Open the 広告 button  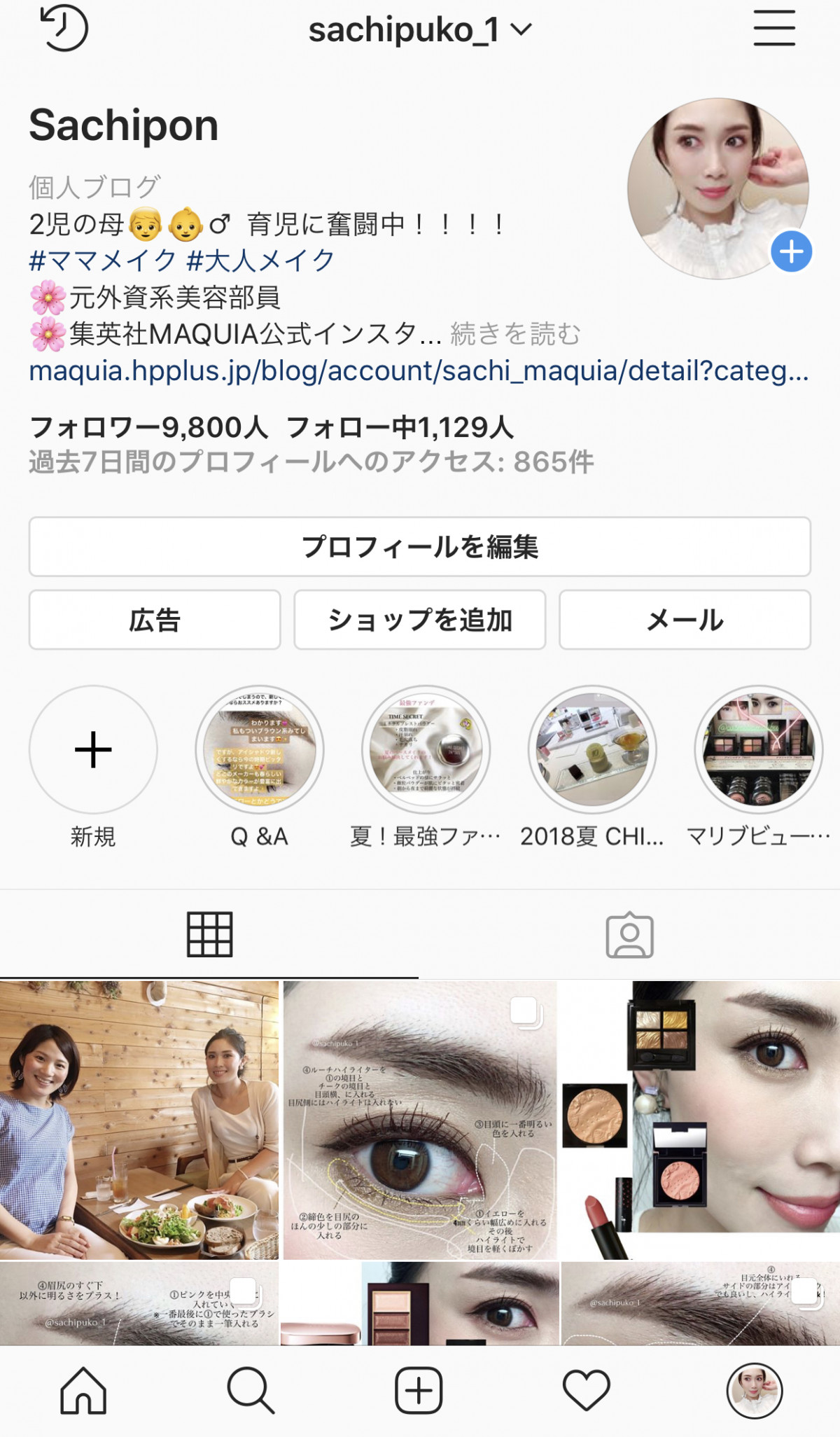(x=155, y=620)
